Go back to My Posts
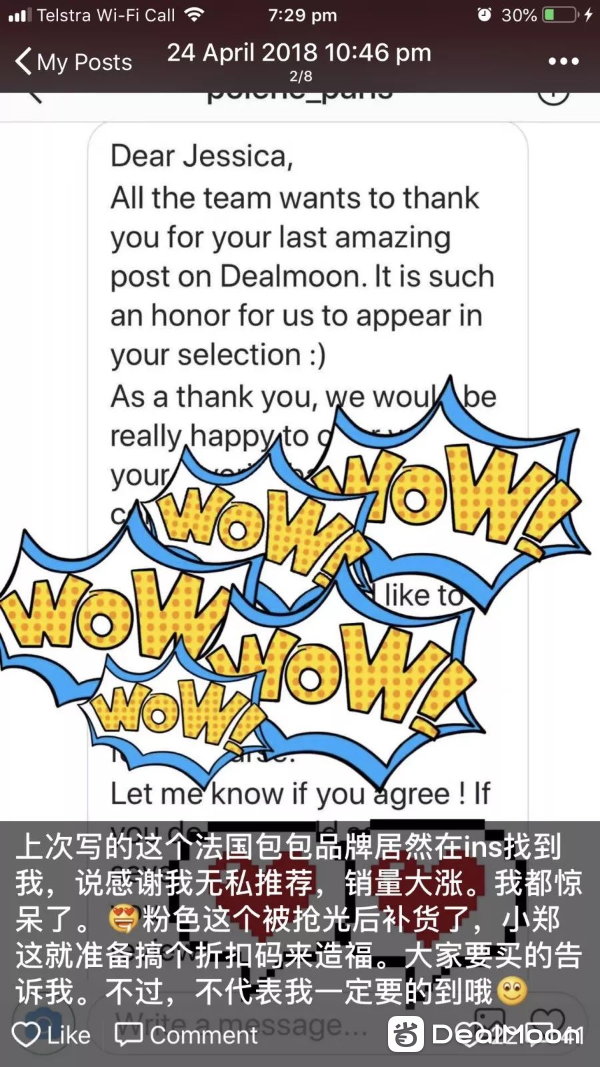 click(x=72, y=62)
